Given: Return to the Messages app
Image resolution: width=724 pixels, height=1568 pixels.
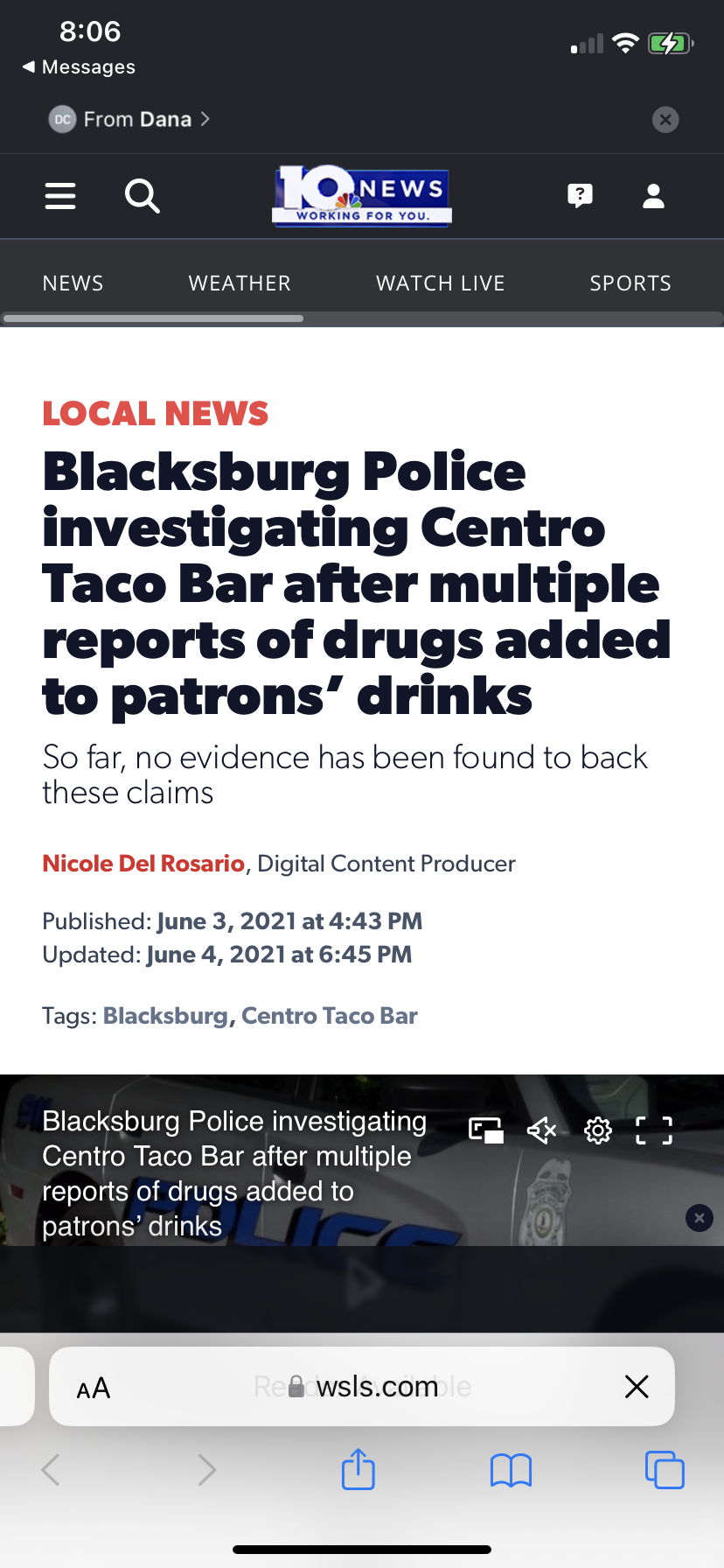Looking at the screenshot, I should (79, 67).
